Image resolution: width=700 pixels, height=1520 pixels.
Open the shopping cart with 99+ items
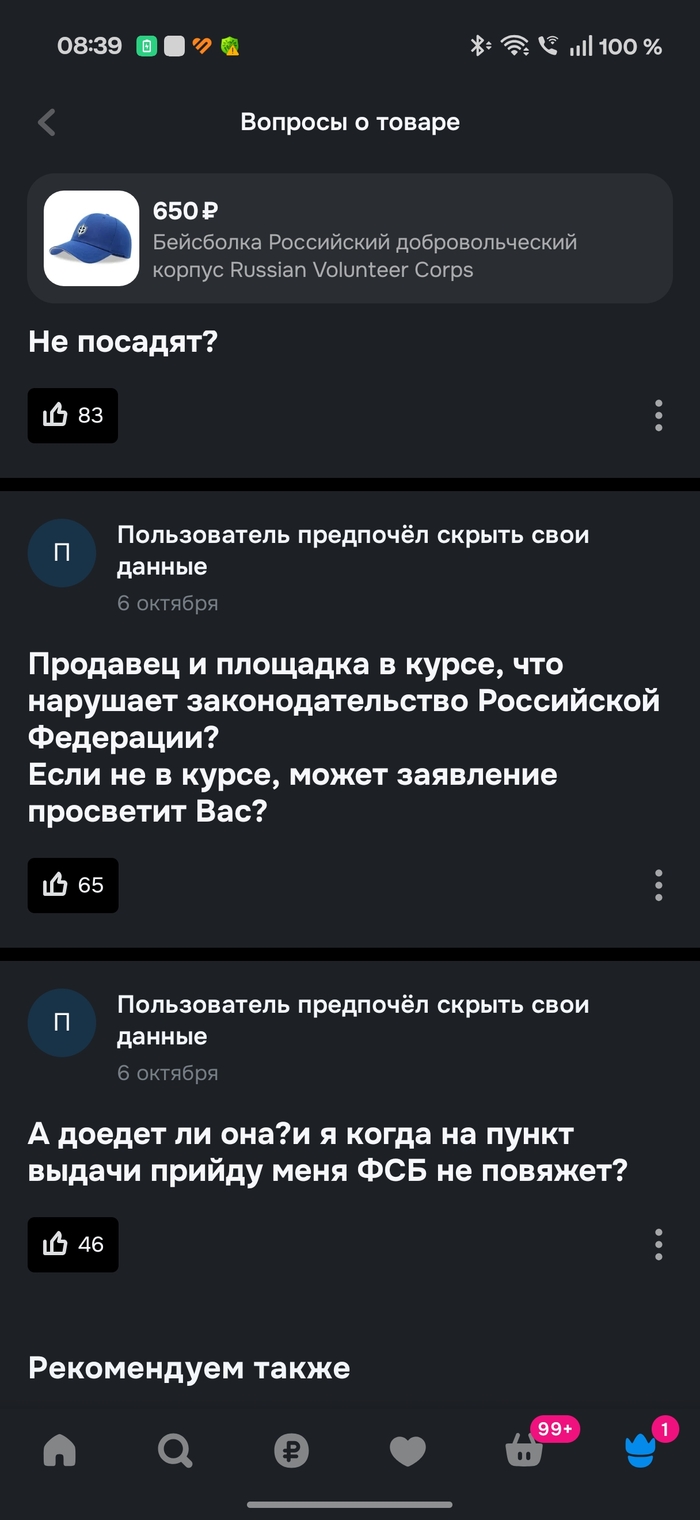525,1450
